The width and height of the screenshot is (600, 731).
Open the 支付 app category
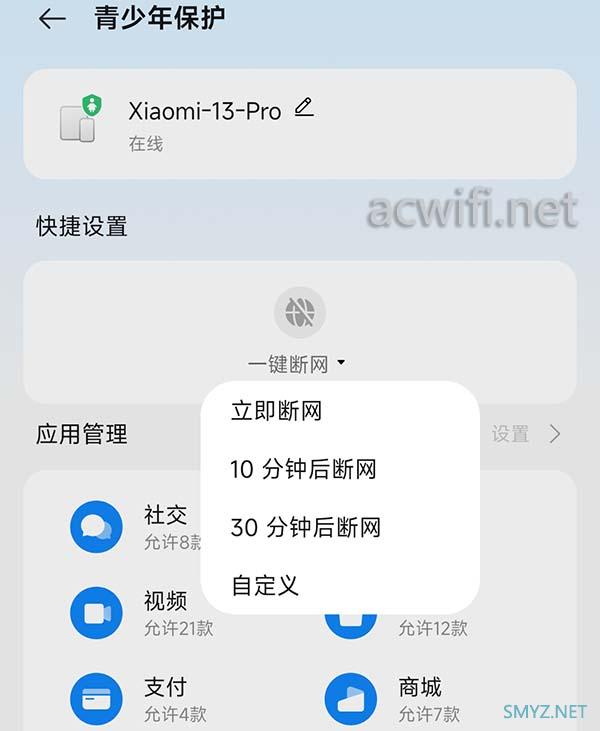[140, 698]
